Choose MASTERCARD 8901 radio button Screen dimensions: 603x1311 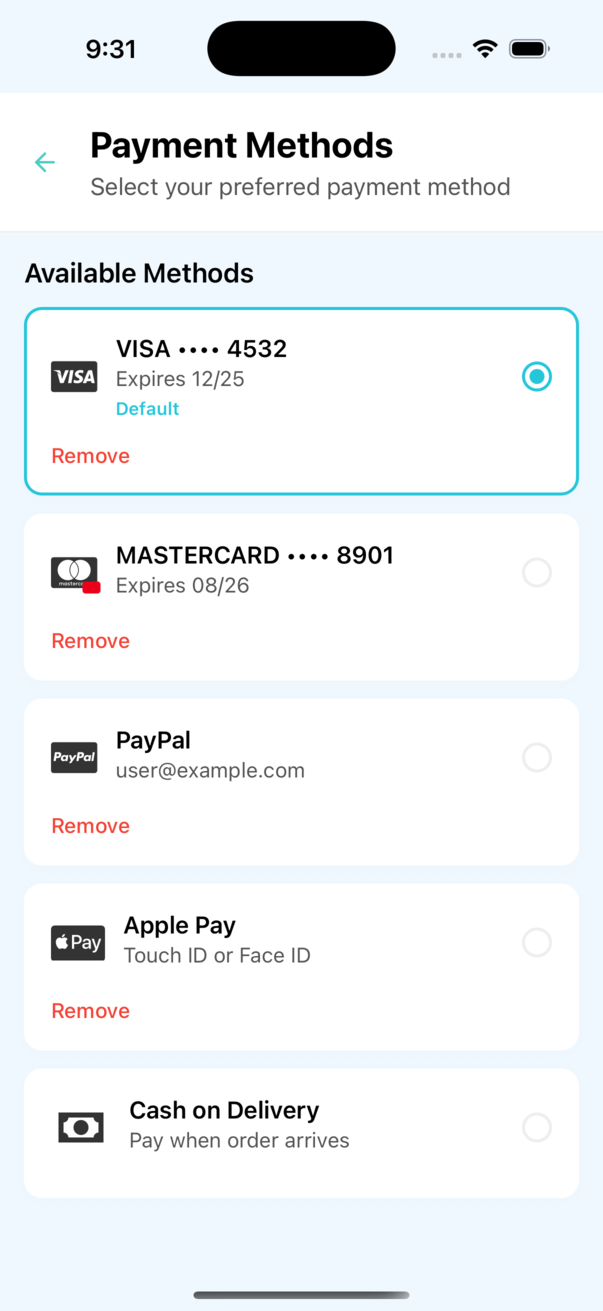click(537, 573)
